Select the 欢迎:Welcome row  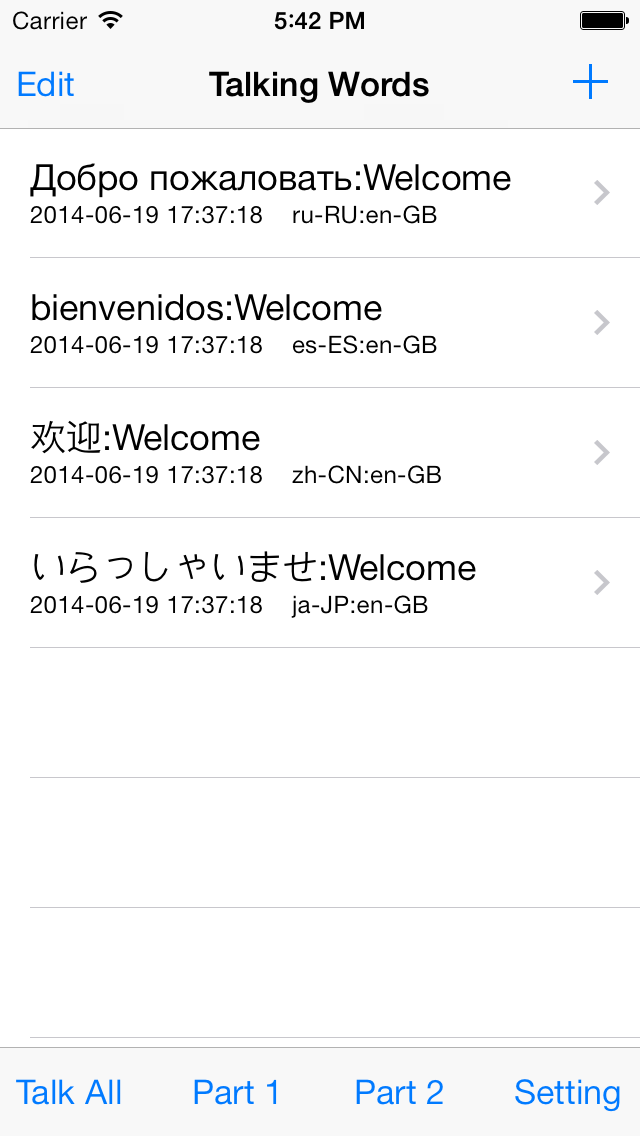[320, 453]
